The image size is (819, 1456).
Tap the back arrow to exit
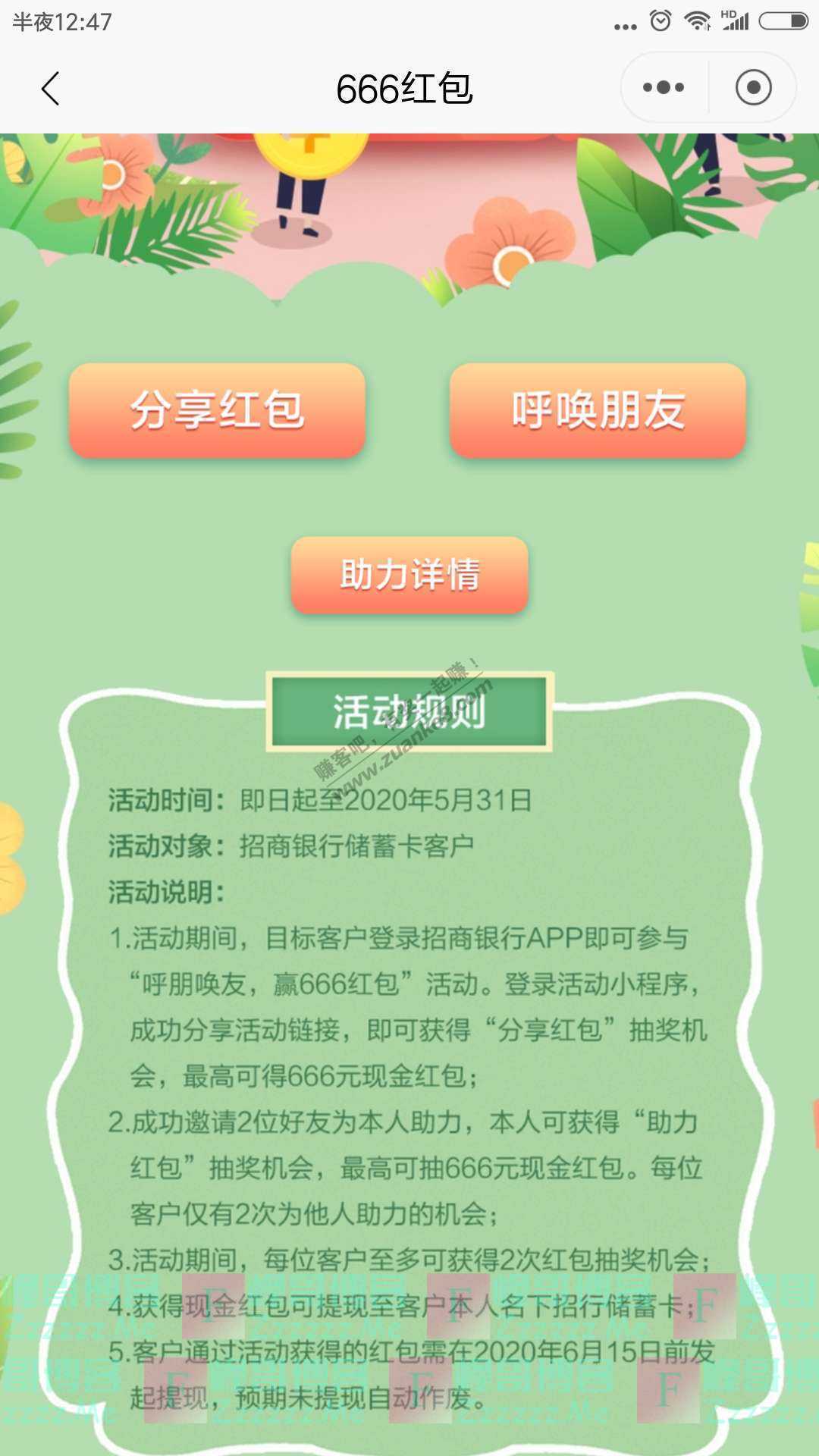pos(50,88)
